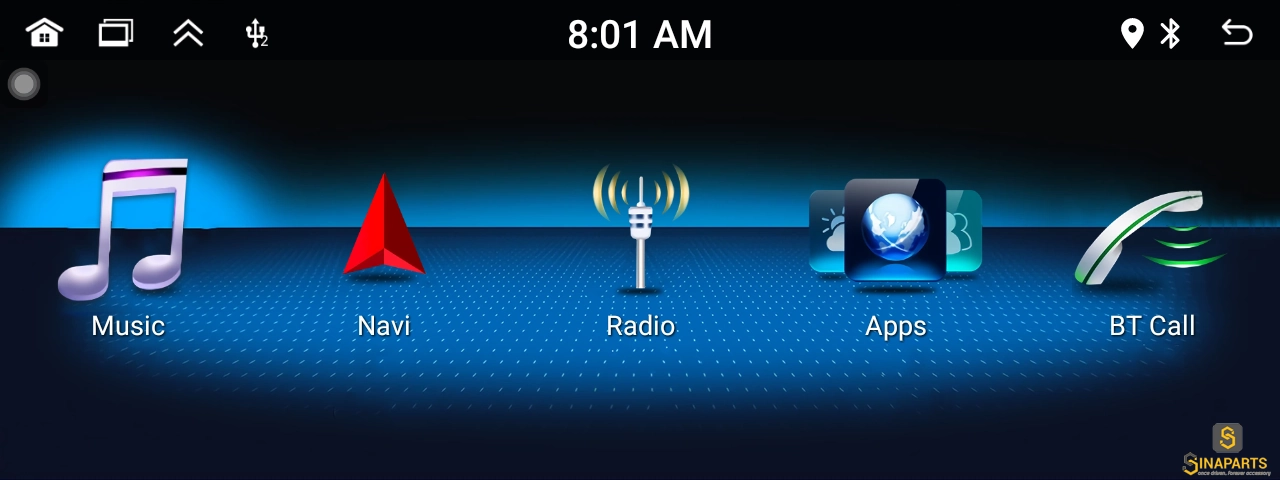The width and height of the screenshot is (1280, 480).
Task: Open BT Call phone
Action: 1151,240
